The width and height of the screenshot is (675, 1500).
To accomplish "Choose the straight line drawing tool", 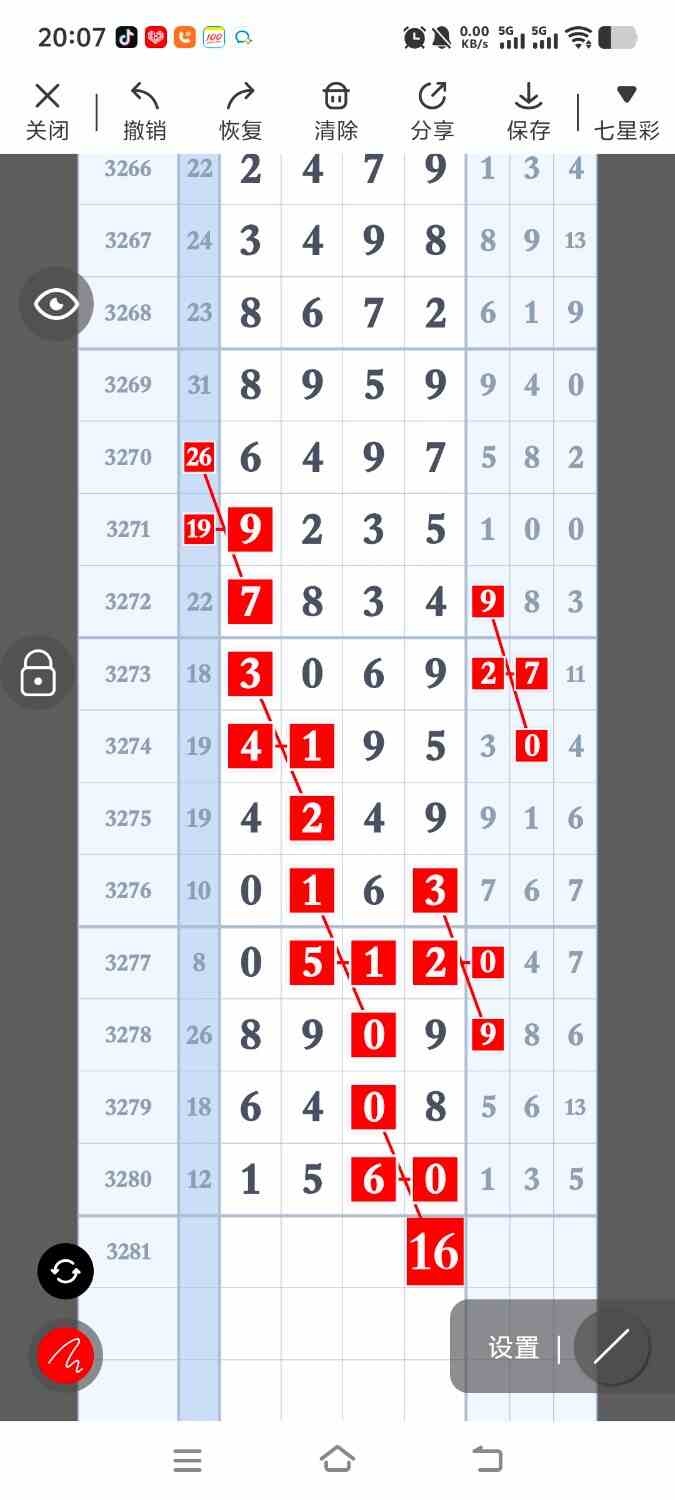I will pyautogui.click(x=611, y=1347).
